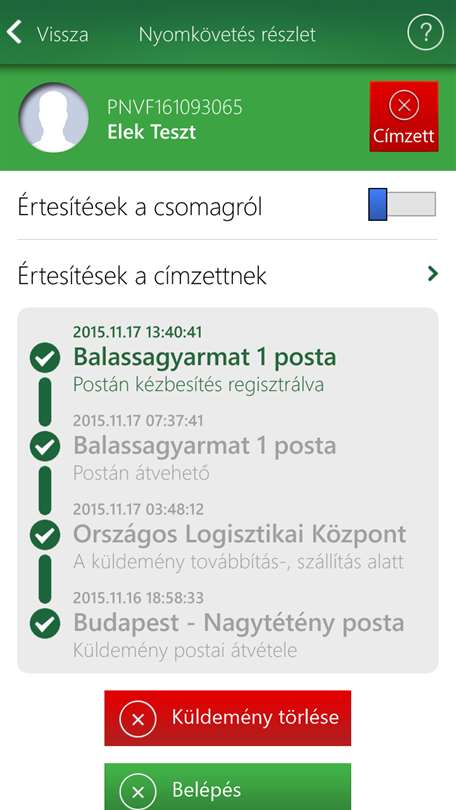
Task: Open the help question mark icon
Action: (425, 33)
